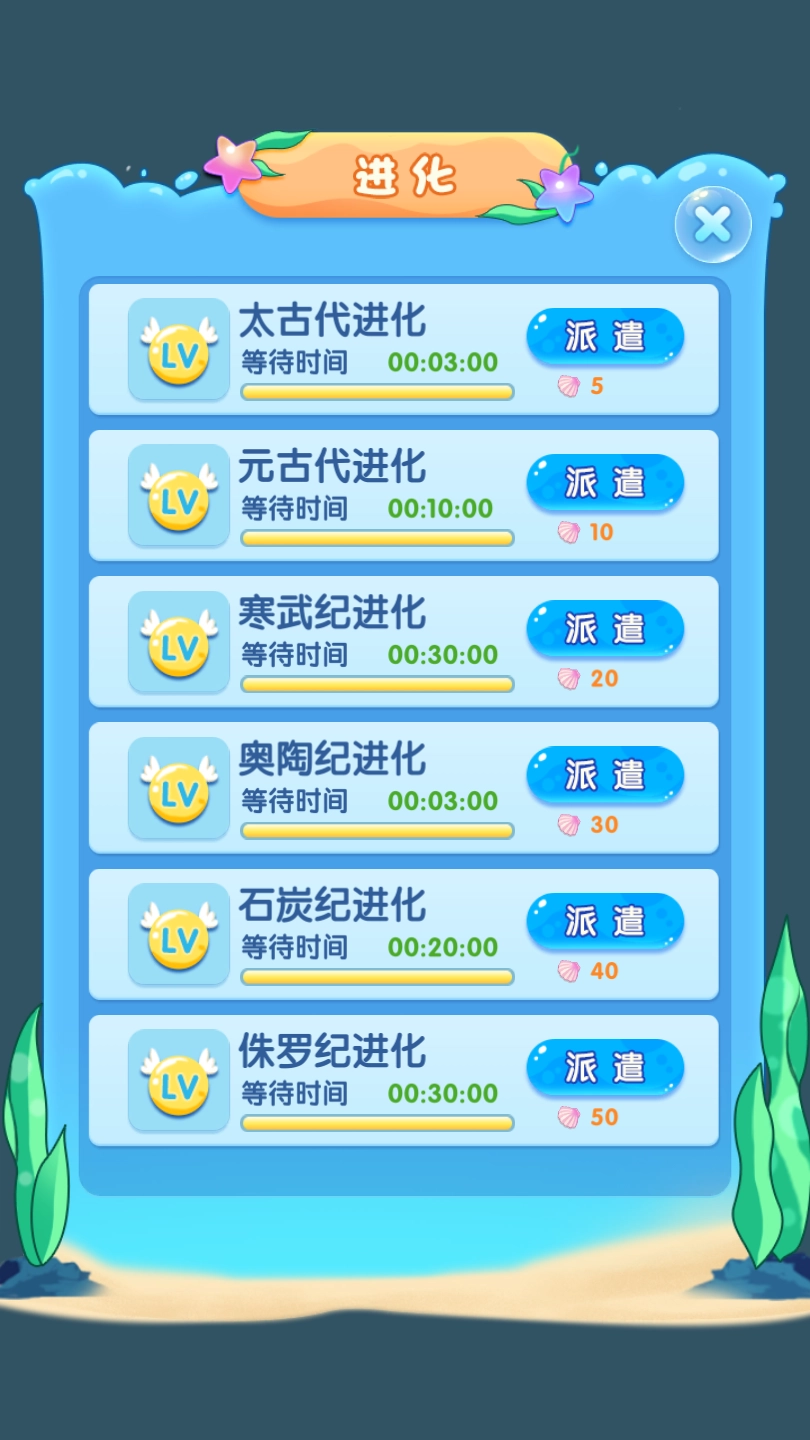The image size is (810, 1440).
Task: Click the LV coin icon for 太古代进化
Action: pyautogui.click(x=178, y=349)
